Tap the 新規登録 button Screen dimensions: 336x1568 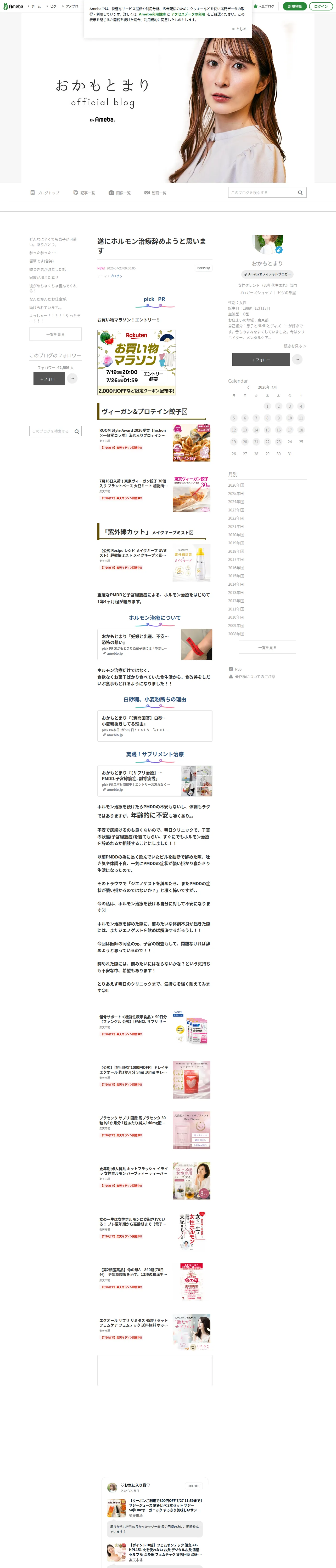click(x=295, y=6)
